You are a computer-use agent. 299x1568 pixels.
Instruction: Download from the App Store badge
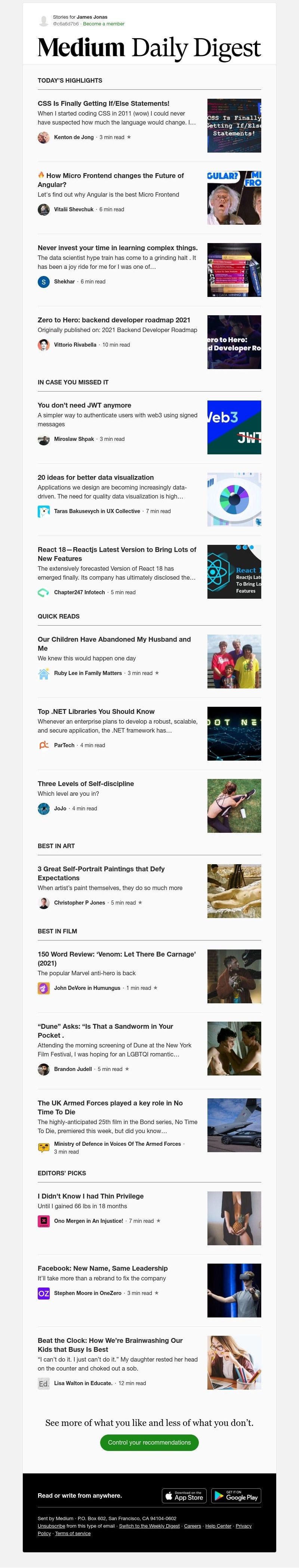184,1495
